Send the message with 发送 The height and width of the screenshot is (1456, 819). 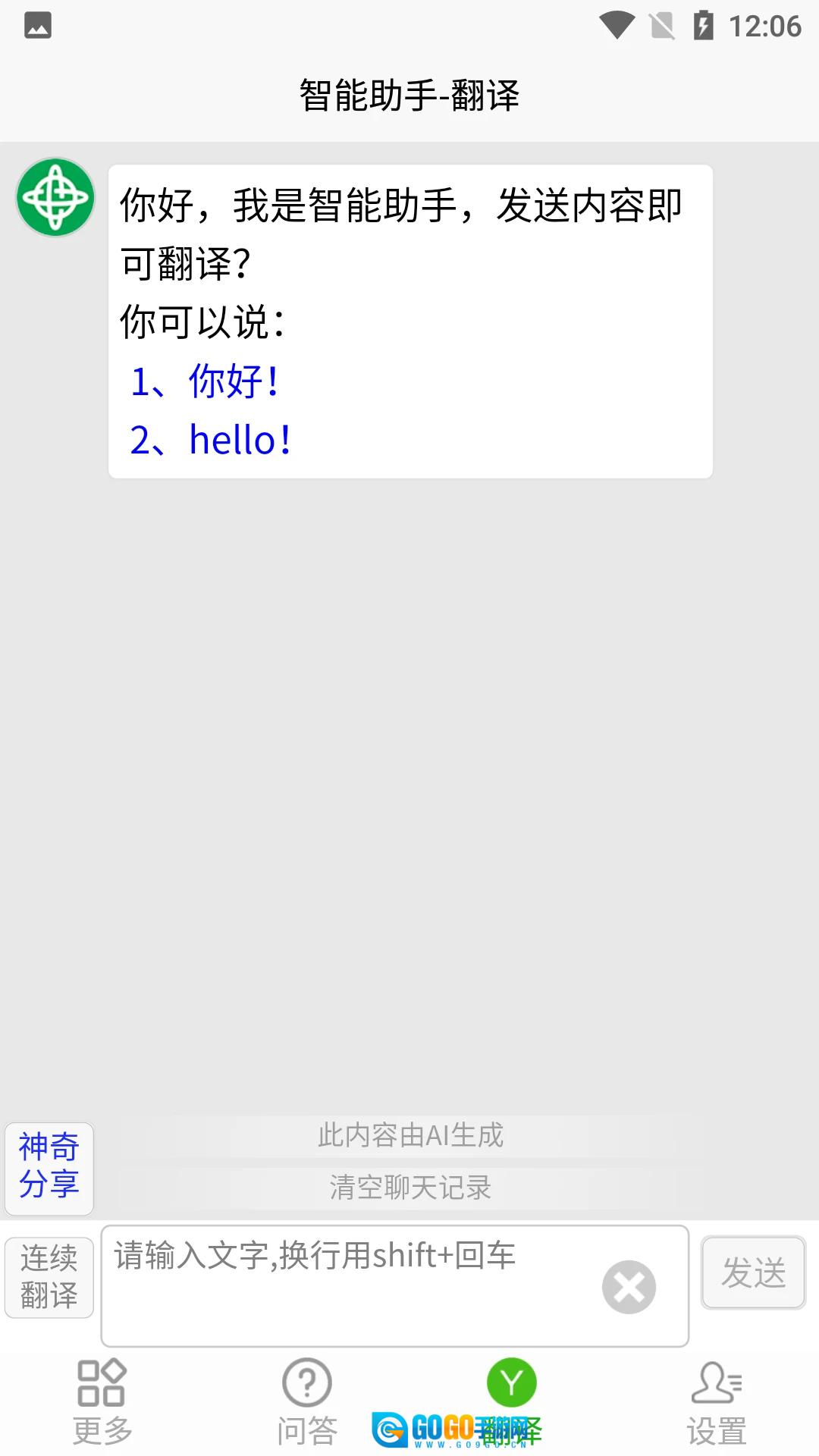pyautogui.click(x=753, y=1272)
